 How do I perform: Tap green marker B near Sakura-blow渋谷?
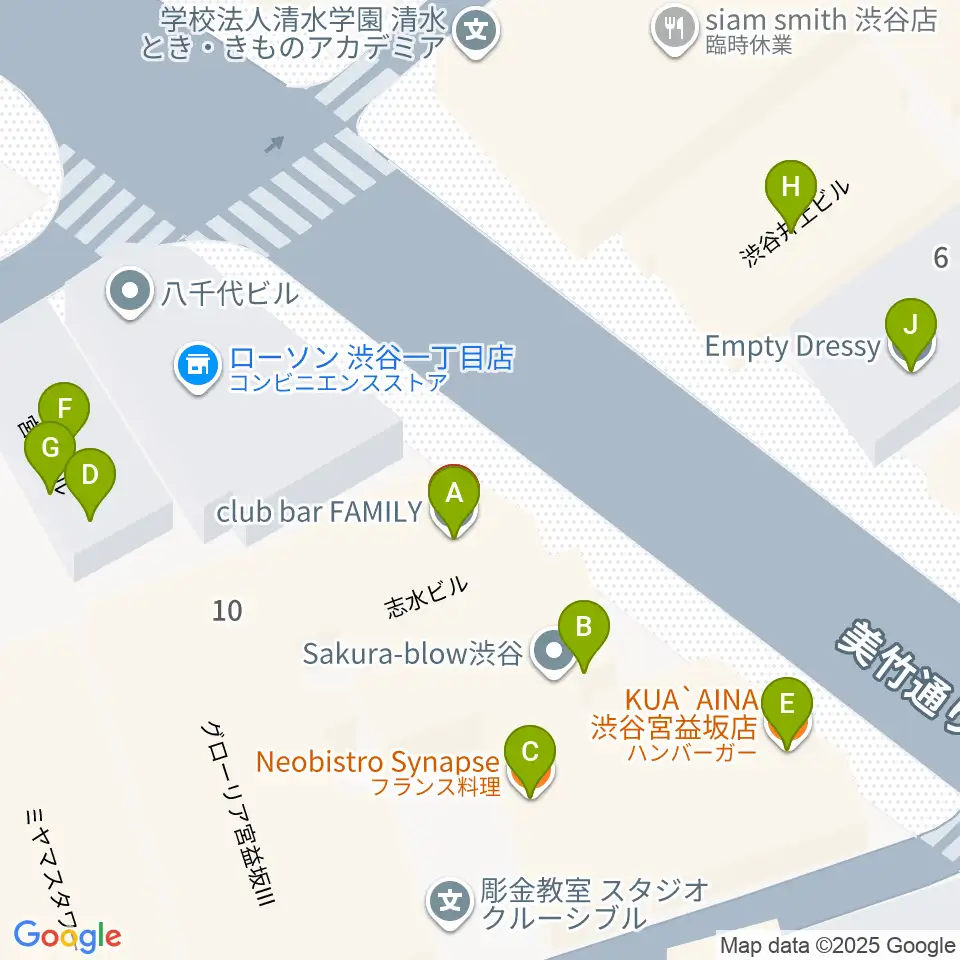pyautogui.click(x=583, y=629)
